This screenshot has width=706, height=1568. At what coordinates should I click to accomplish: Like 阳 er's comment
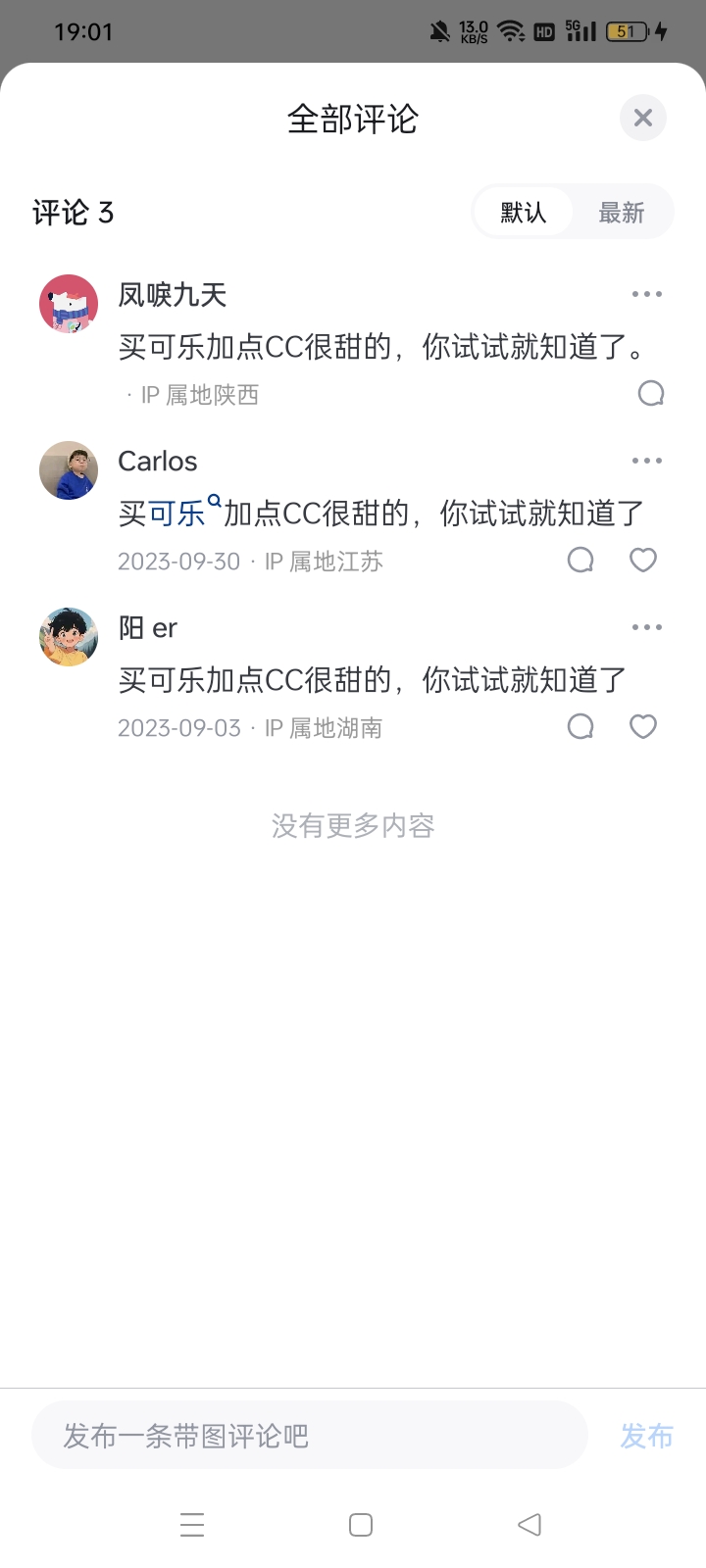click(643, 727)
